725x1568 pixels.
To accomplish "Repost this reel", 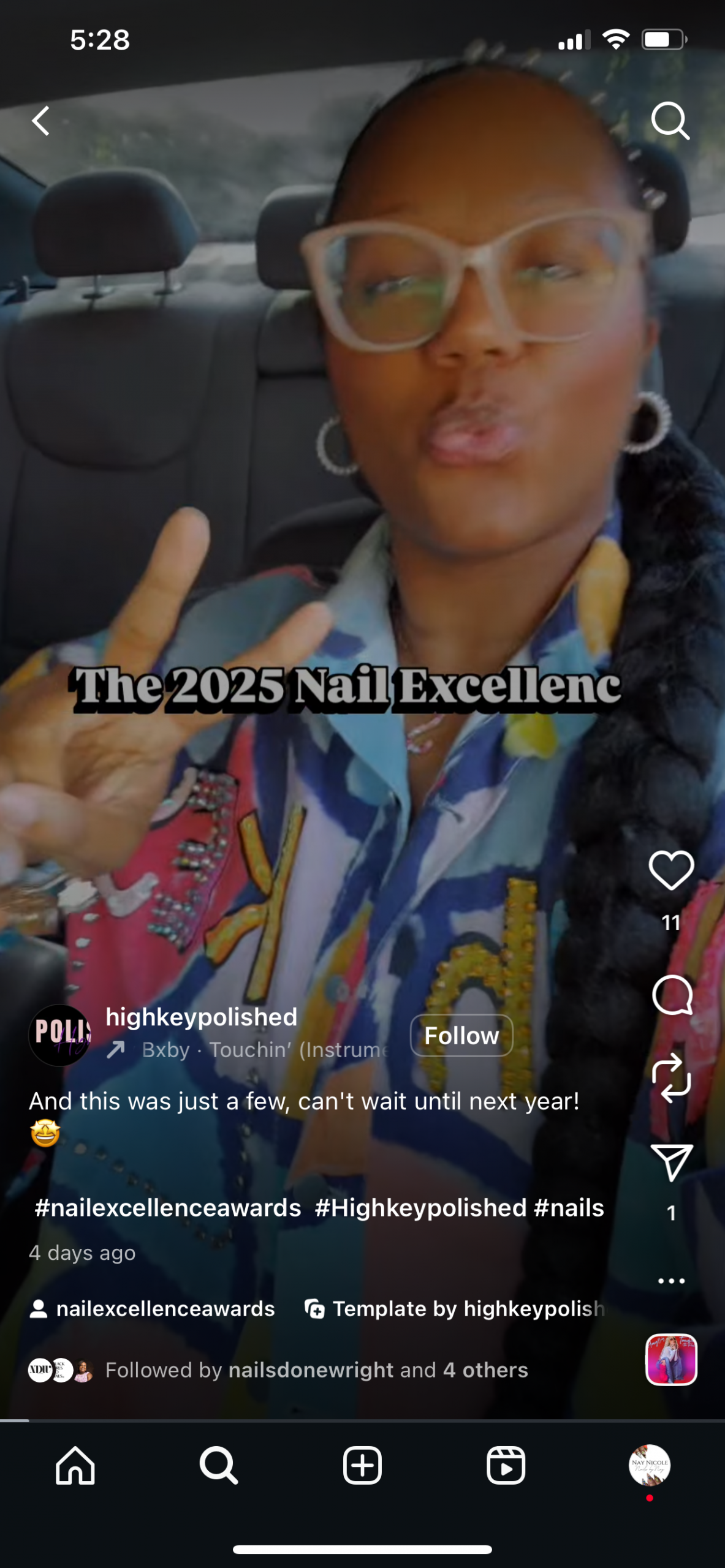I will click(x=672, y=1078).
